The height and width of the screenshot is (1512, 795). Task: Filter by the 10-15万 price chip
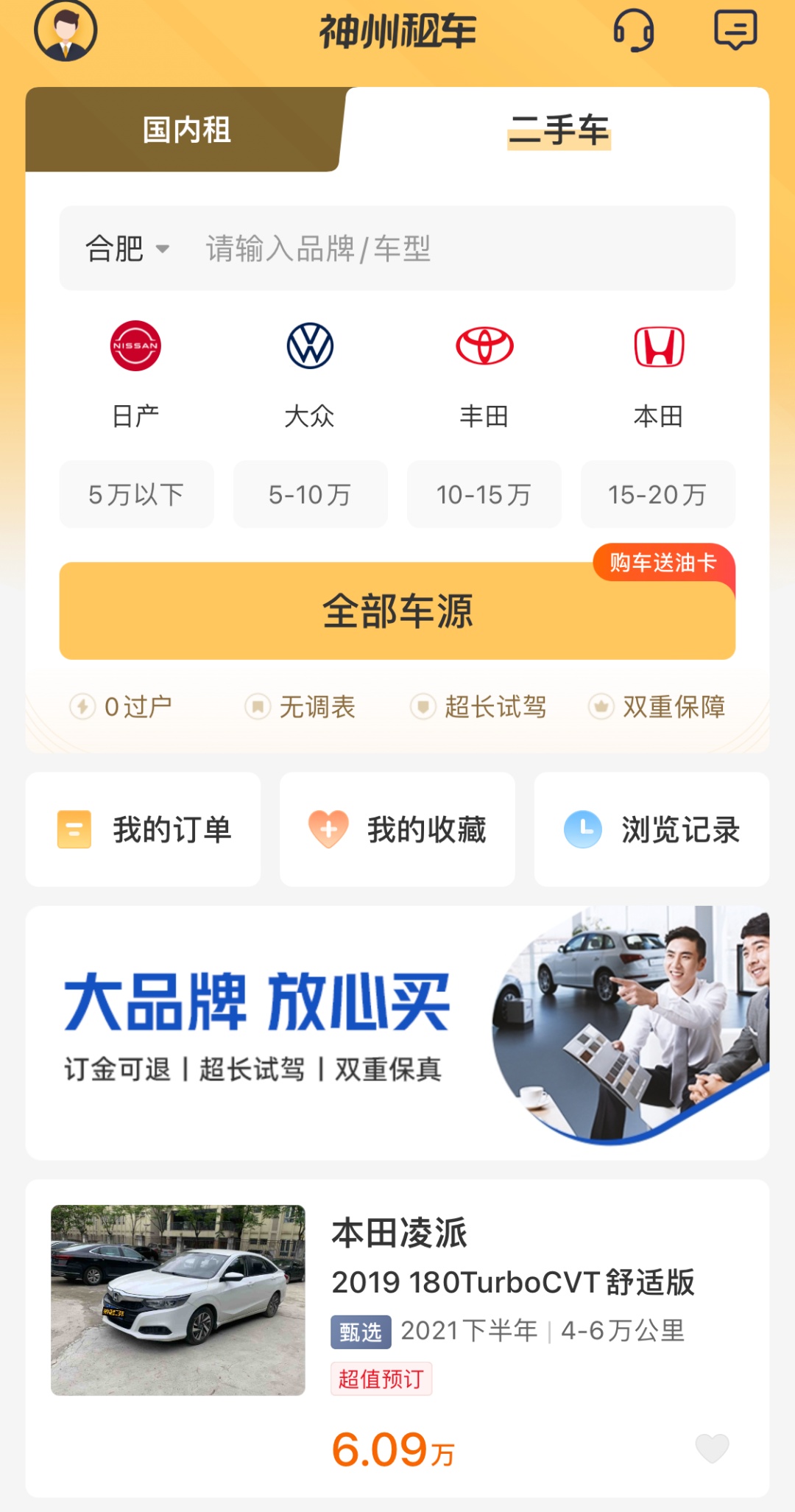pyautogui.click(x=484, y=494)
